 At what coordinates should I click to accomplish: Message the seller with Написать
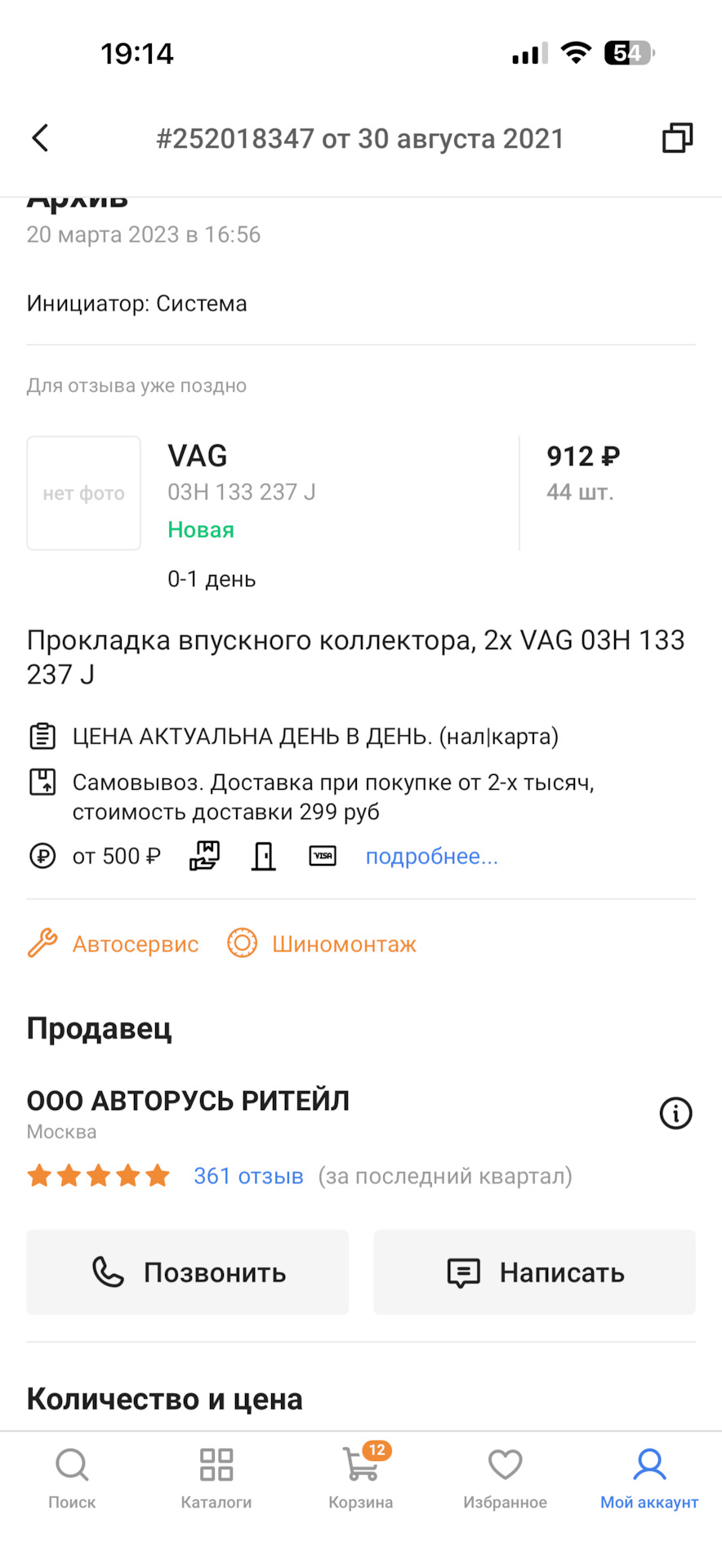click(534, 1272)
